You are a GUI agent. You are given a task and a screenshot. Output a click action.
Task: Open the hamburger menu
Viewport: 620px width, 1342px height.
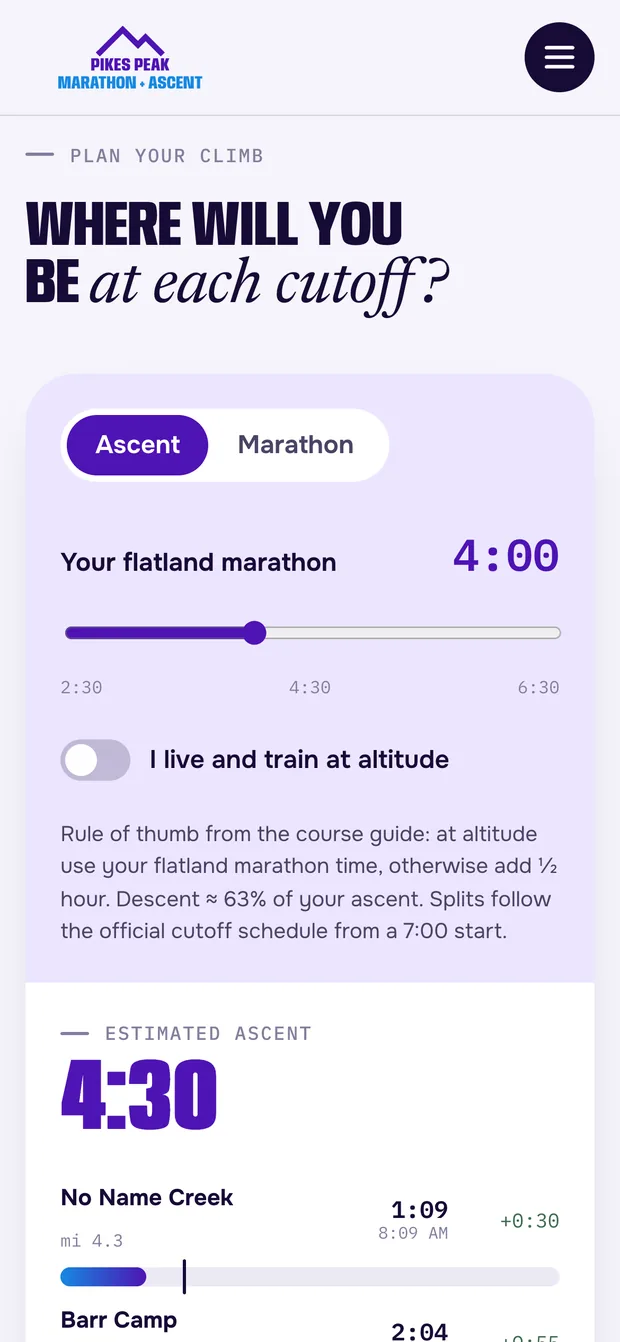(x=559, y=57)
